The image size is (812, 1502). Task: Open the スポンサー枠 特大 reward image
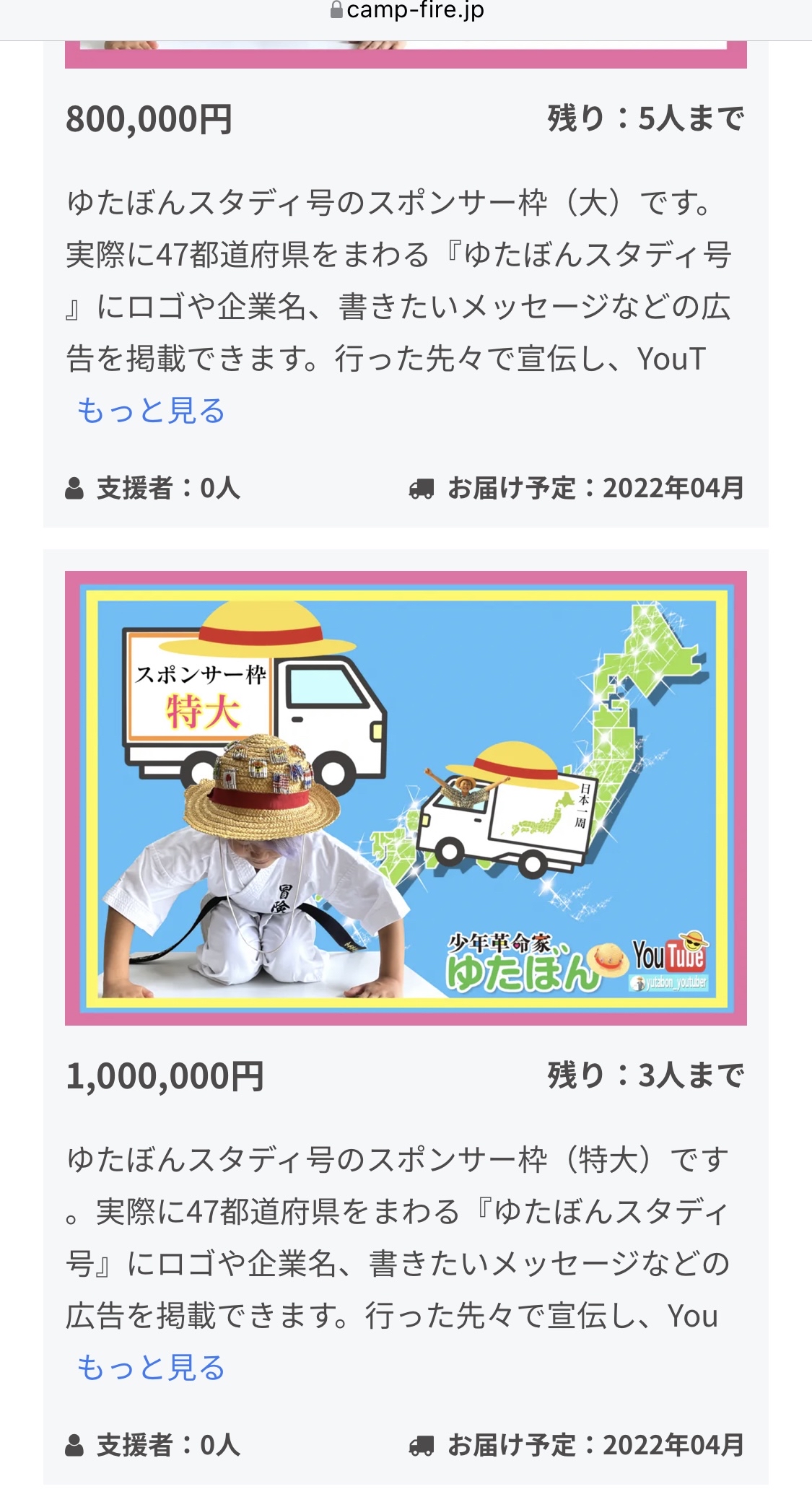(x=406, y=798)
